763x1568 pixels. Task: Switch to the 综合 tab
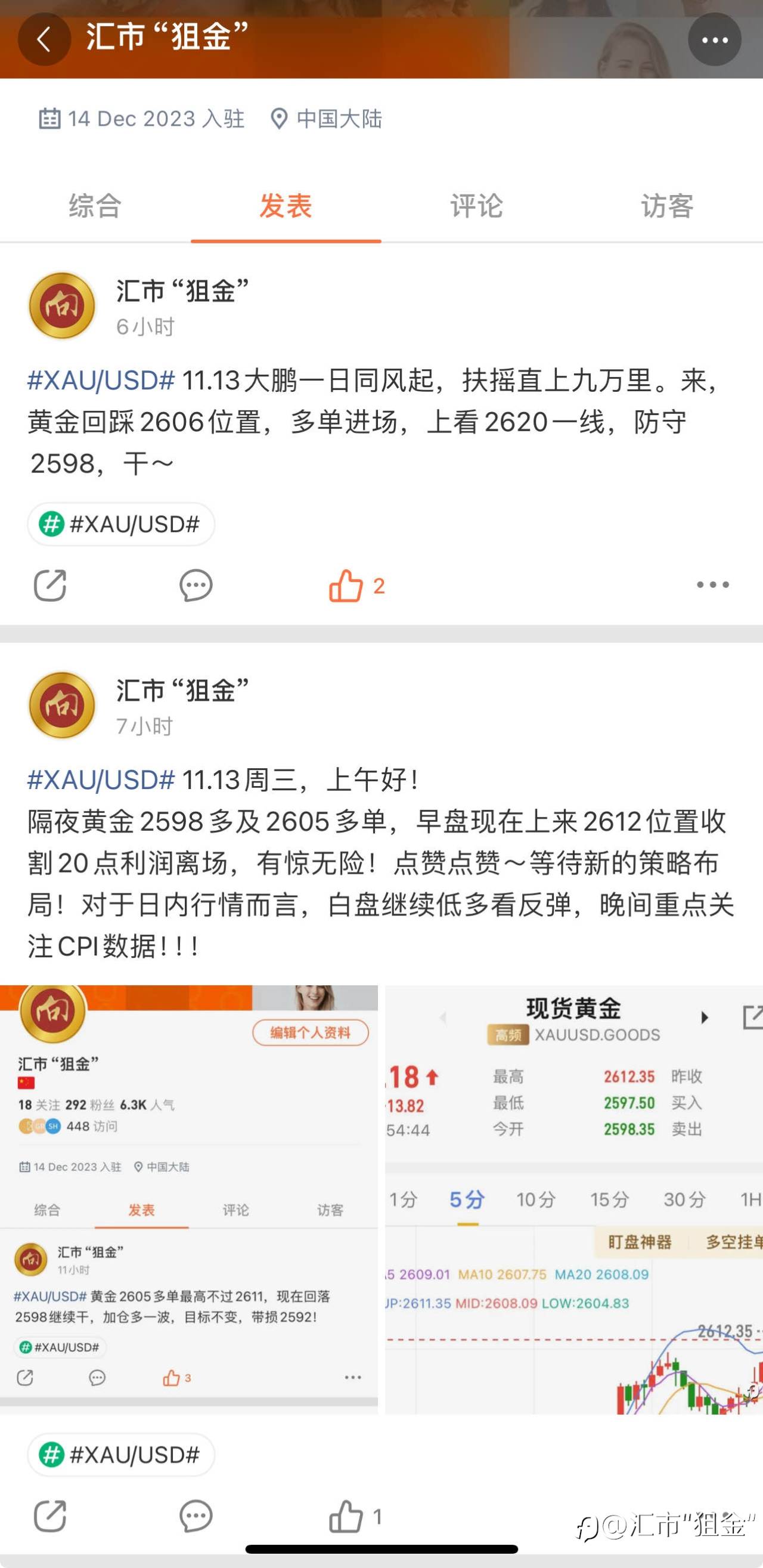(x=95, y=206)
